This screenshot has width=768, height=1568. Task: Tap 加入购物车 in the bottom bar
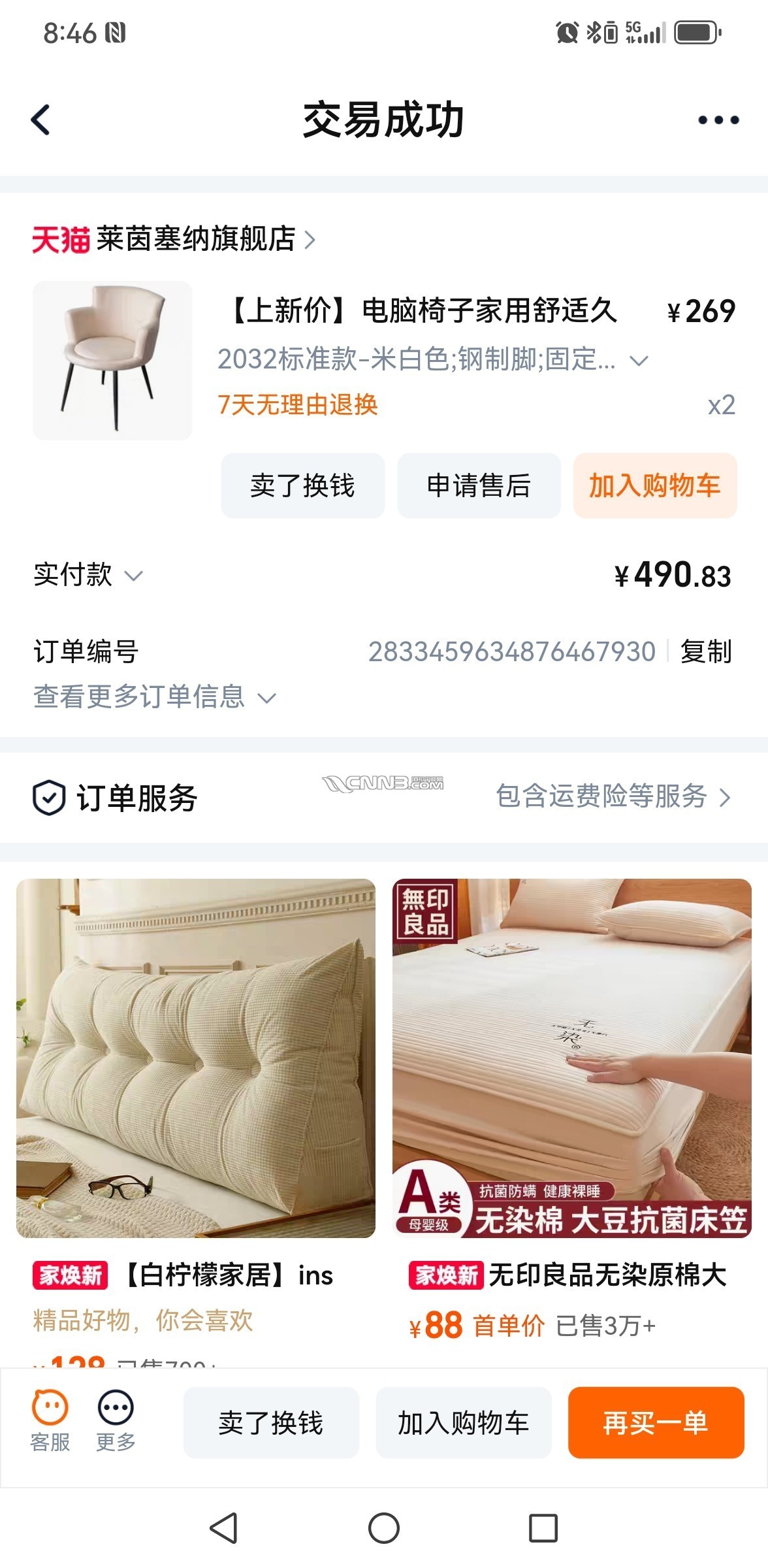click(463, 1422)
